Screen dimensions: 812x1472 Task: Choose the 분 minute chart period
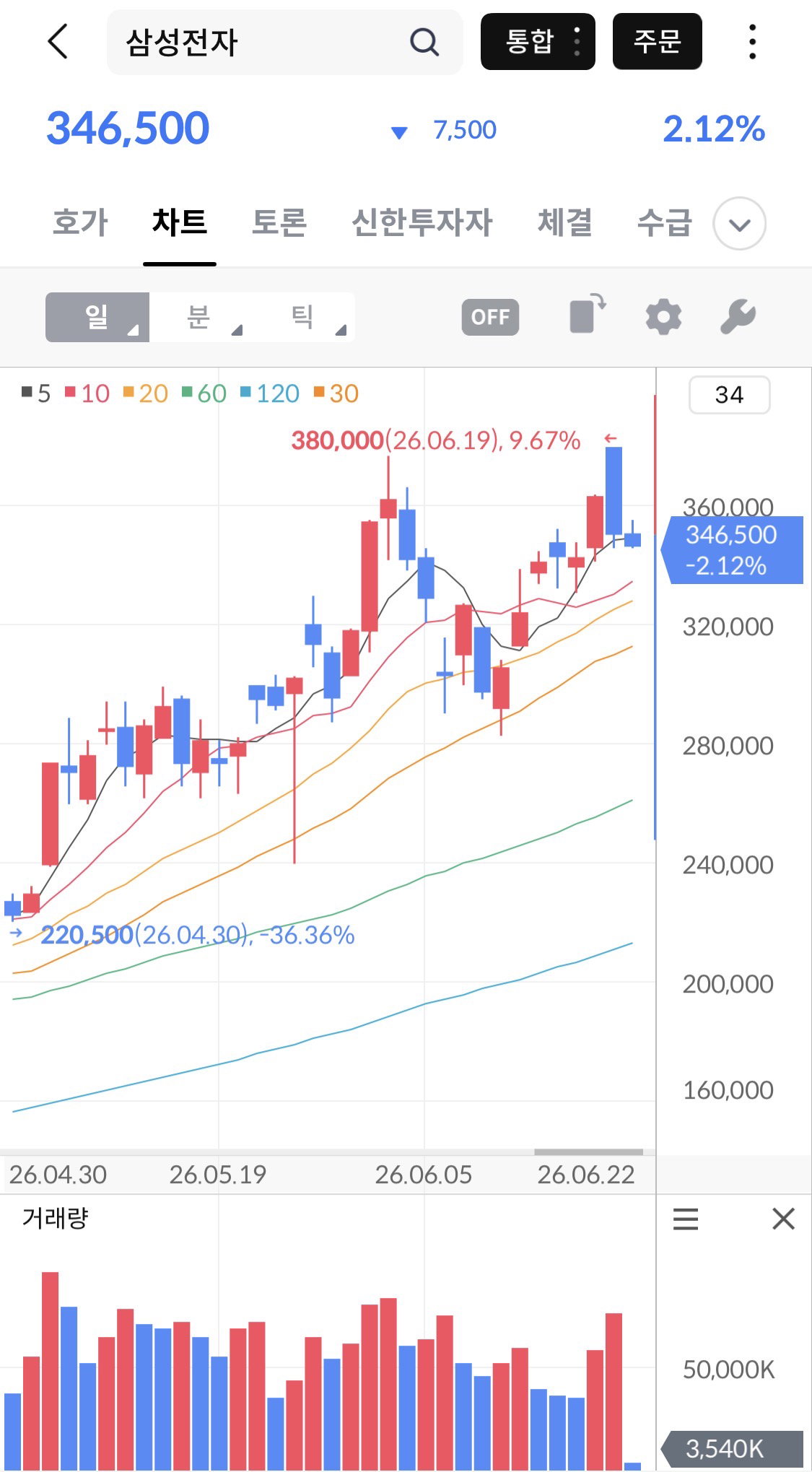pos(201,317)
